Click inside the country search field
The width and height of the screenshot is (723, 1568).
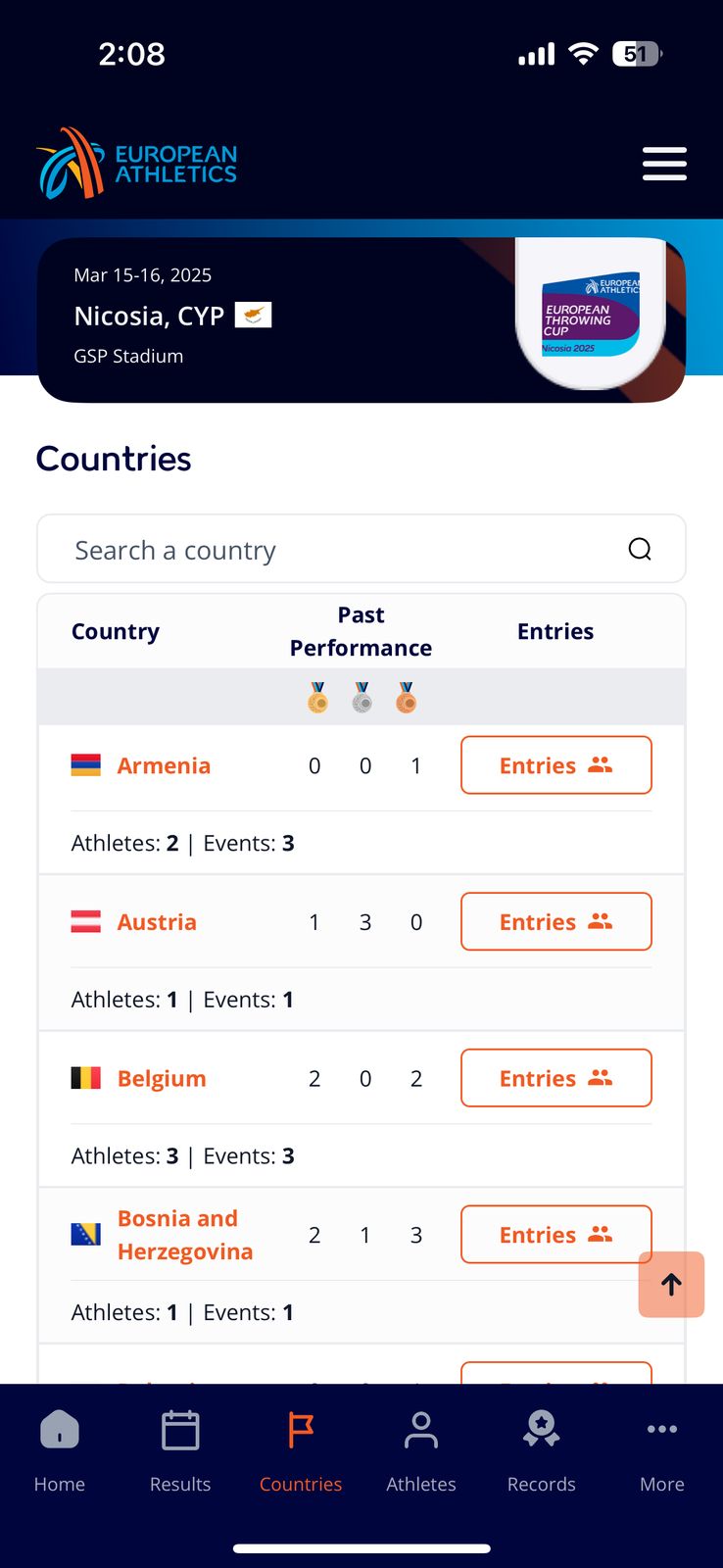click(294, 549)
